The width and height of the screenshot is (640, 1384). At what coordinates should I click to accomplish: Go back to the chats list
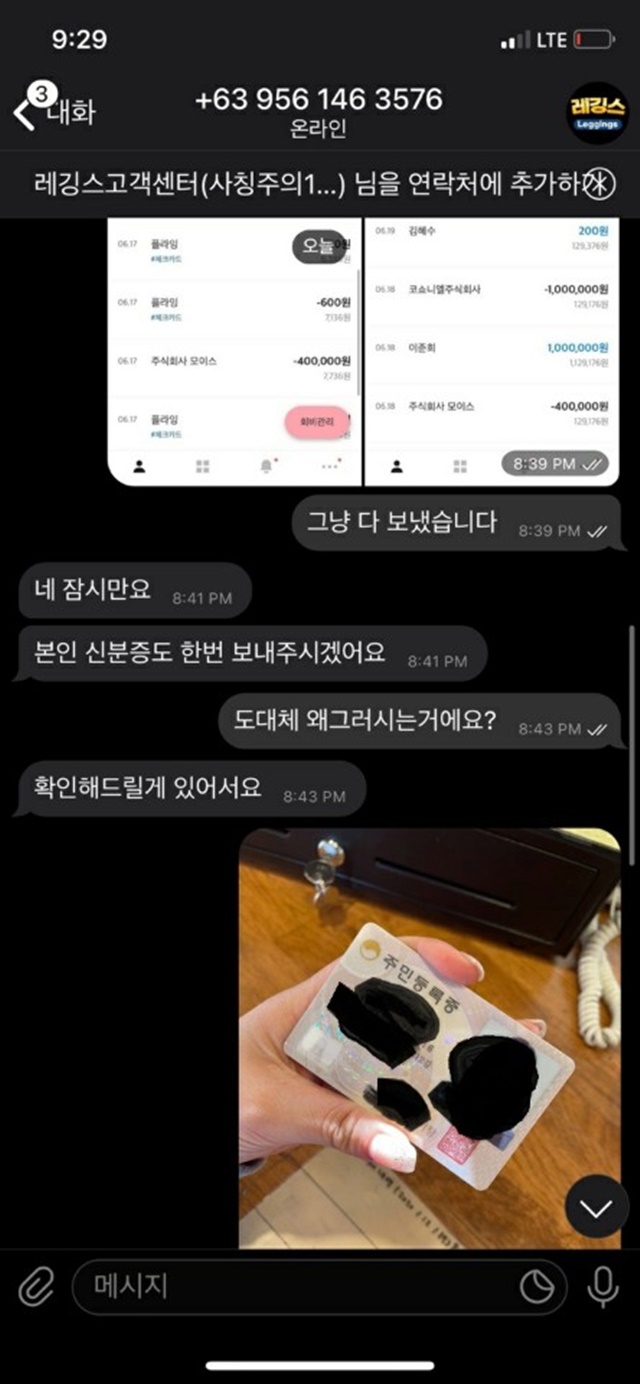(55, 110)
